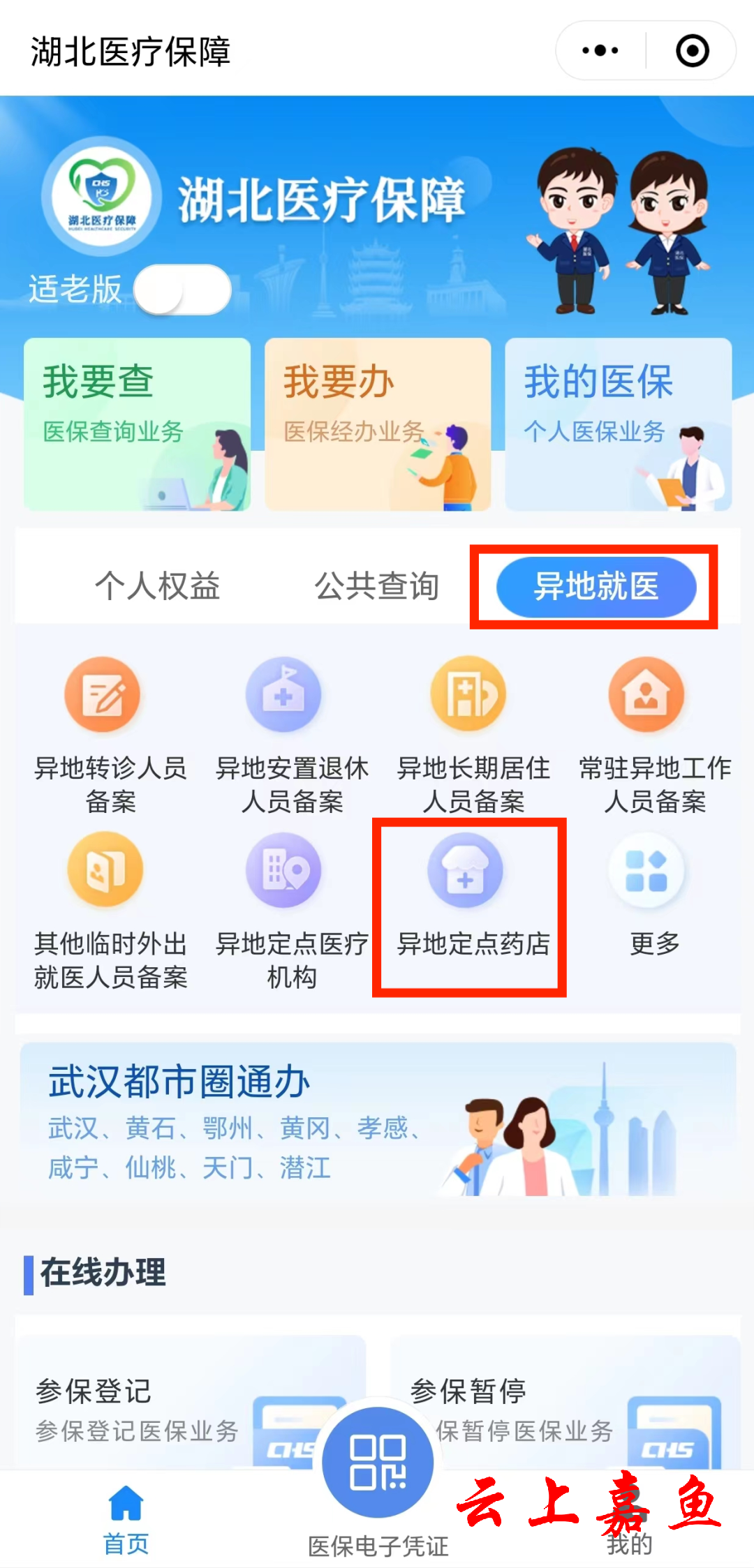The width and height of the screenshot is (754, 1568).
Task: Close the mini program with the circle icon
Action: [x=692, y=50]
